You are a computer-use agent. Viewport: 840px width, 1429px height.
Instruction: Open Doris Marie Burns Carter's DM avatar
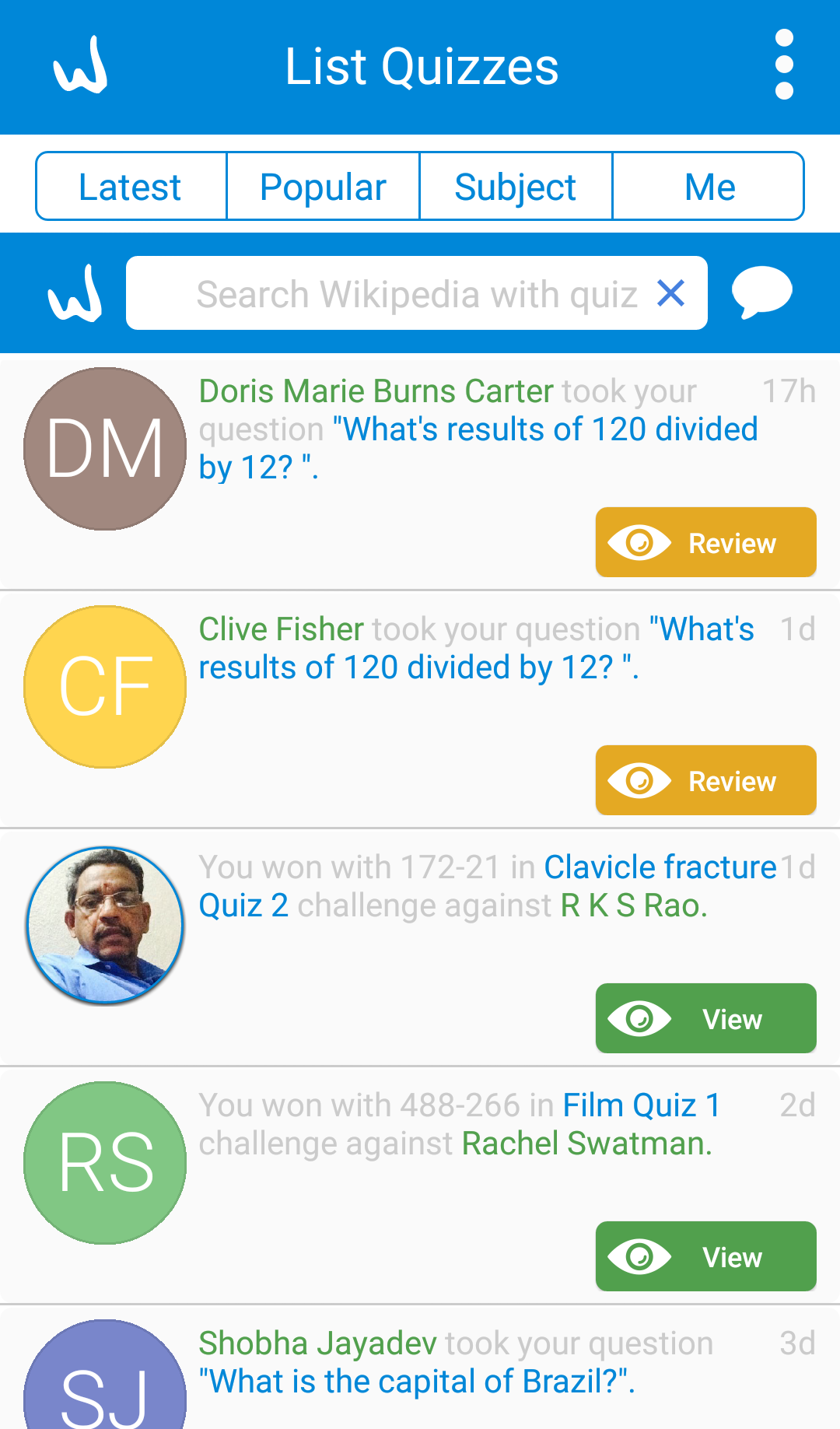105,449
